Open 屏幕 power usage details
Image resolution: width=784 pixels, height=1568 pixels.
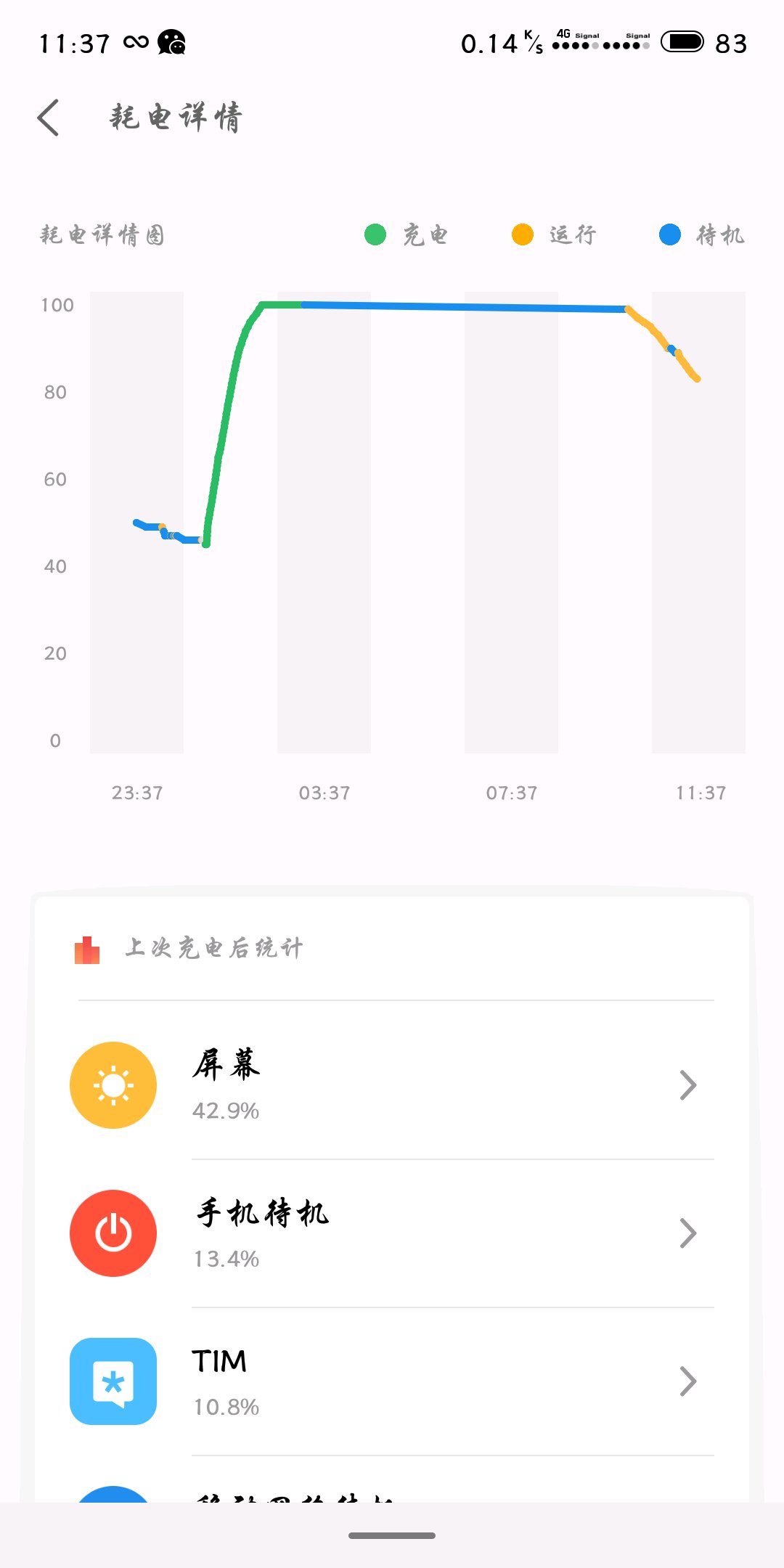(x=392, y=1085)
